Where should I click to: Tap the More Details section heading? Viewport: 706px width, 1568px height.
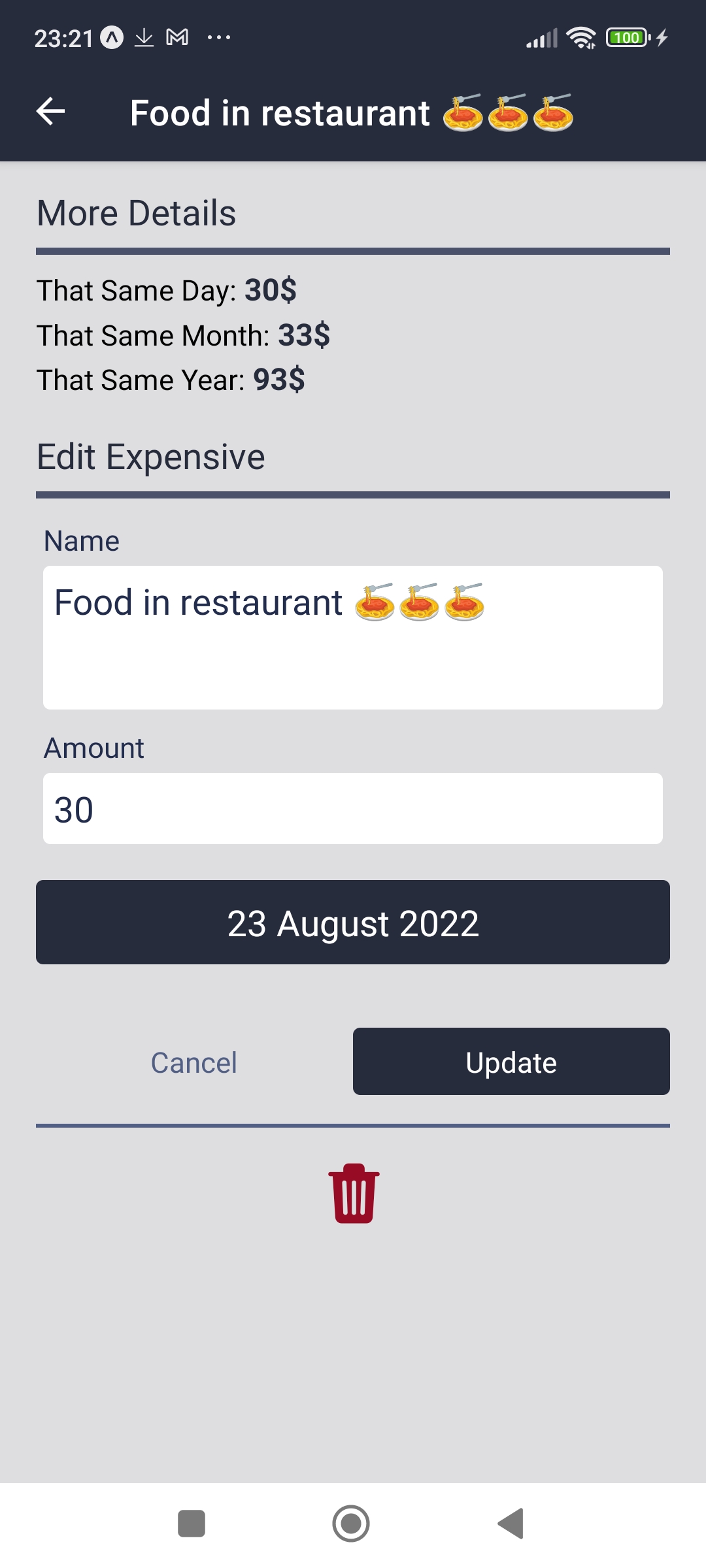point(137,212)
